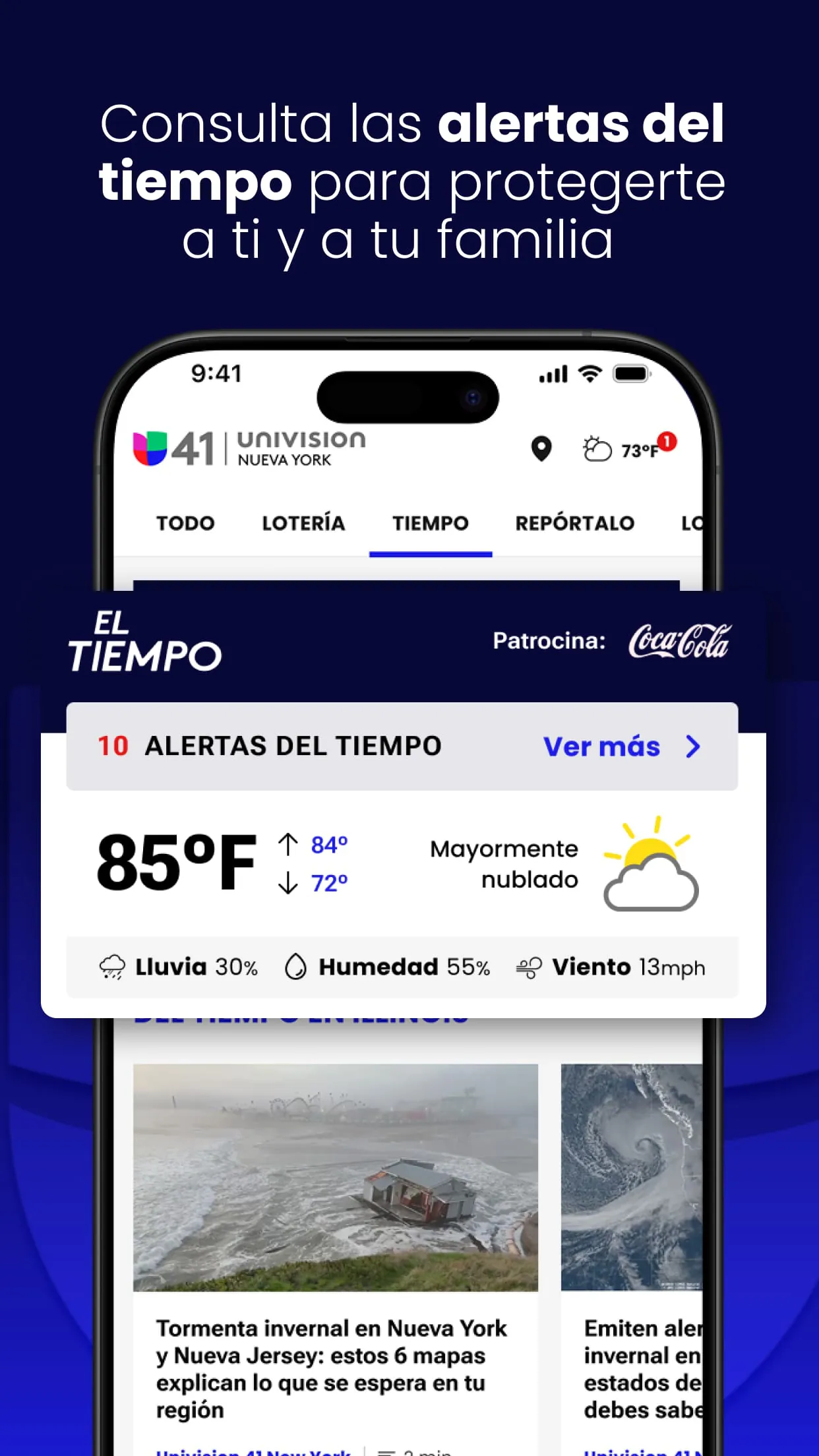Open the 73°F weather icon in the header

click(595, 450)
